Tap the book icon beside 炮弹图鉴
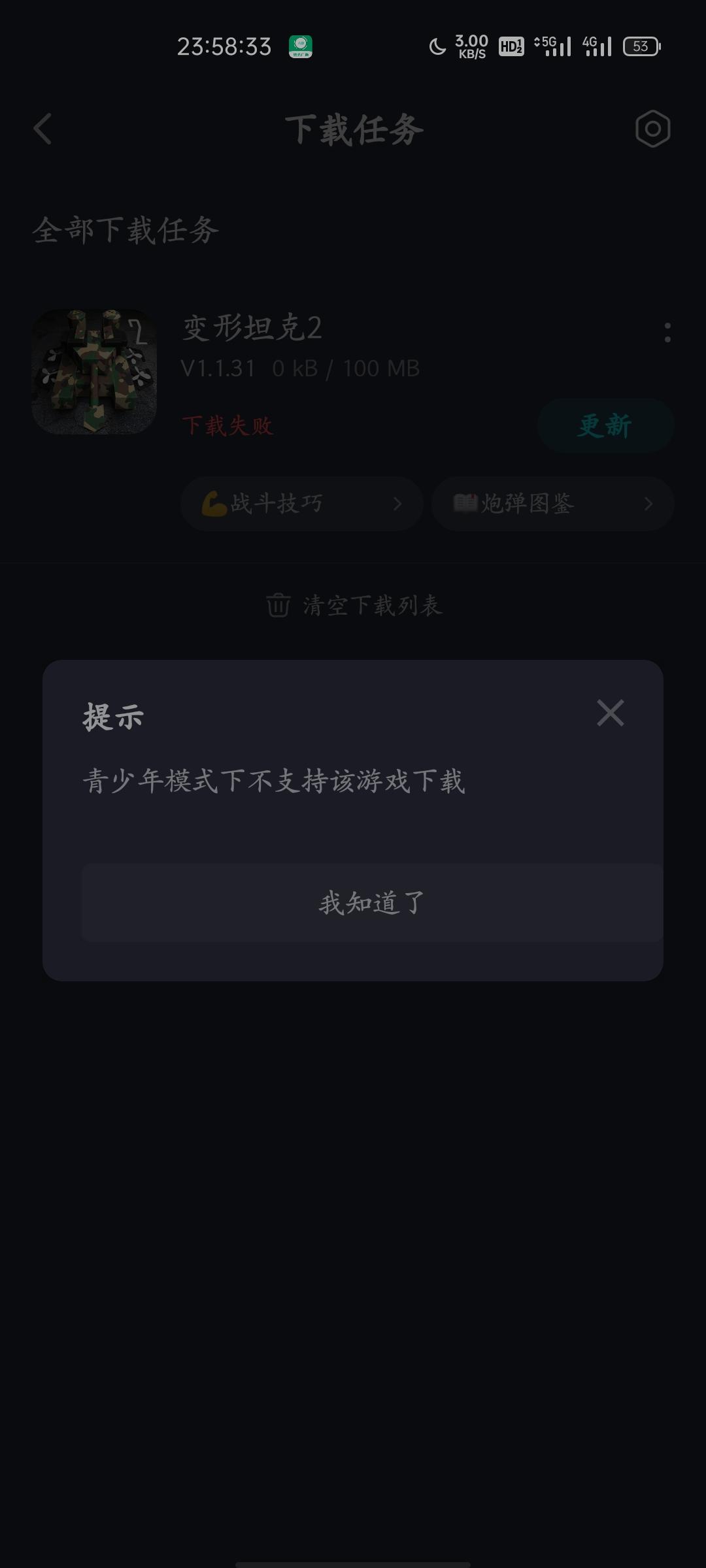Image resolution: width=706 pixels, height=1568 pixels. pos(465,503)
